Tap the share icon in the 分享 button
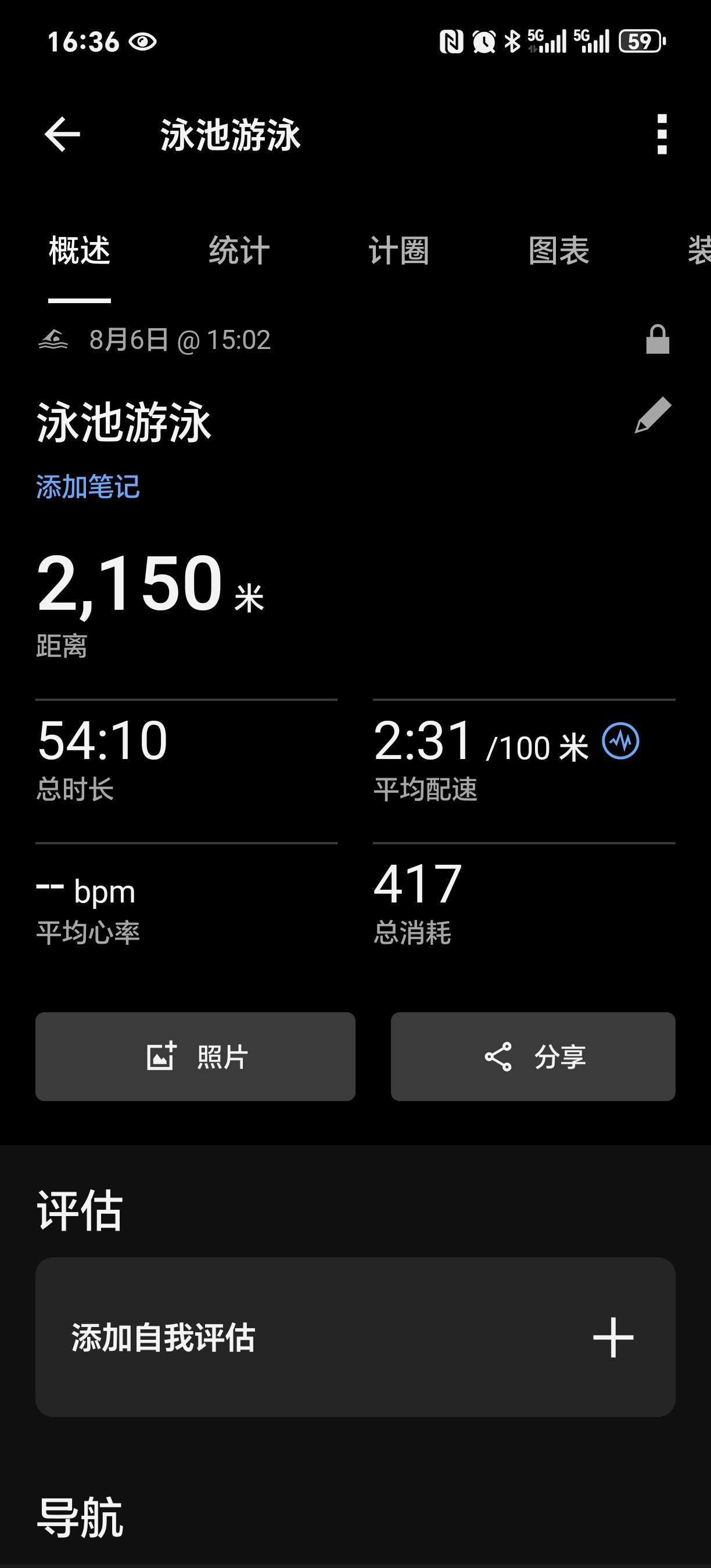 (x=499, y=1056)
